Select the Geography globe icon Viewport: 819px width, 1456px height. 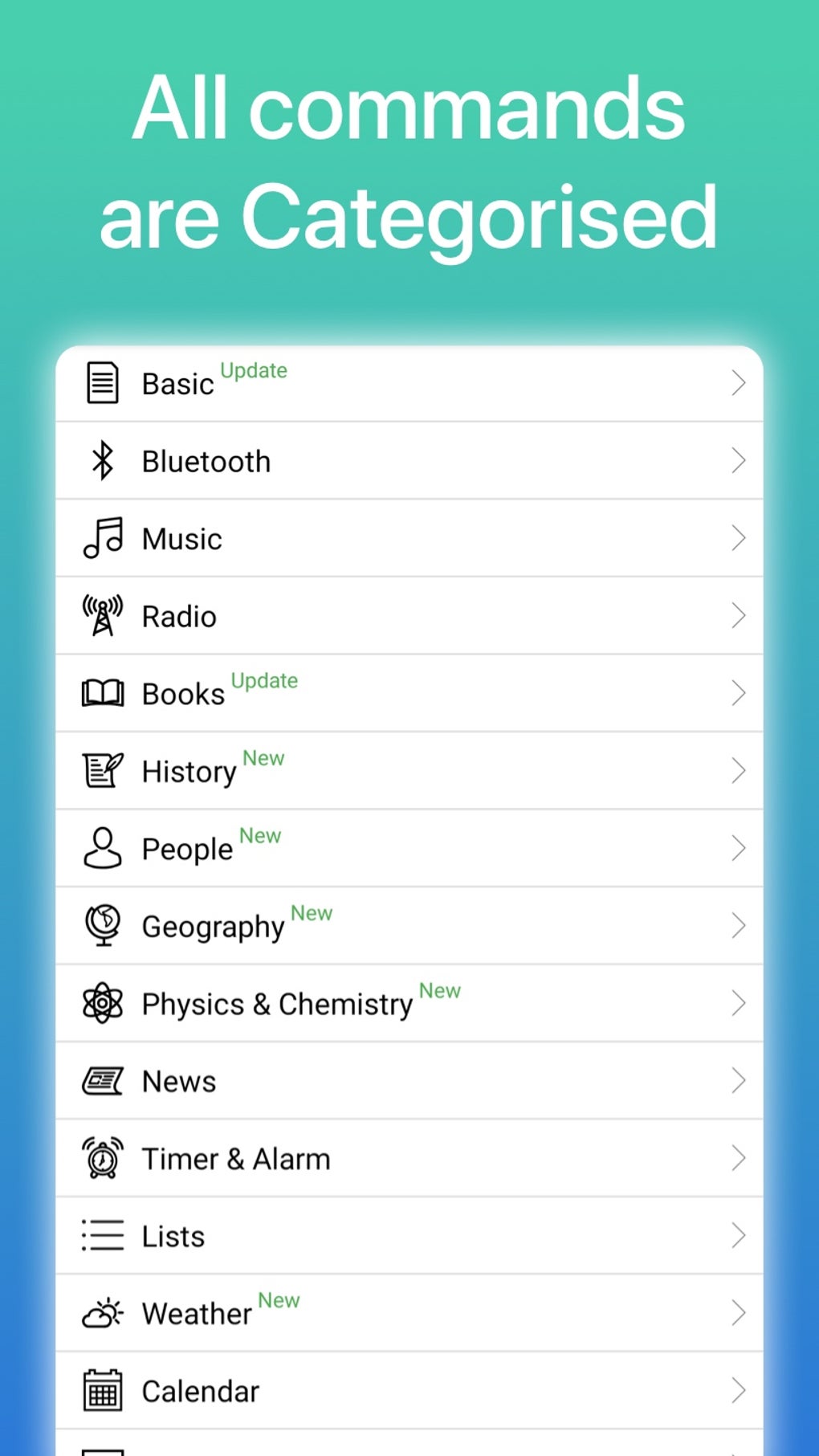(x=102, y=924)
